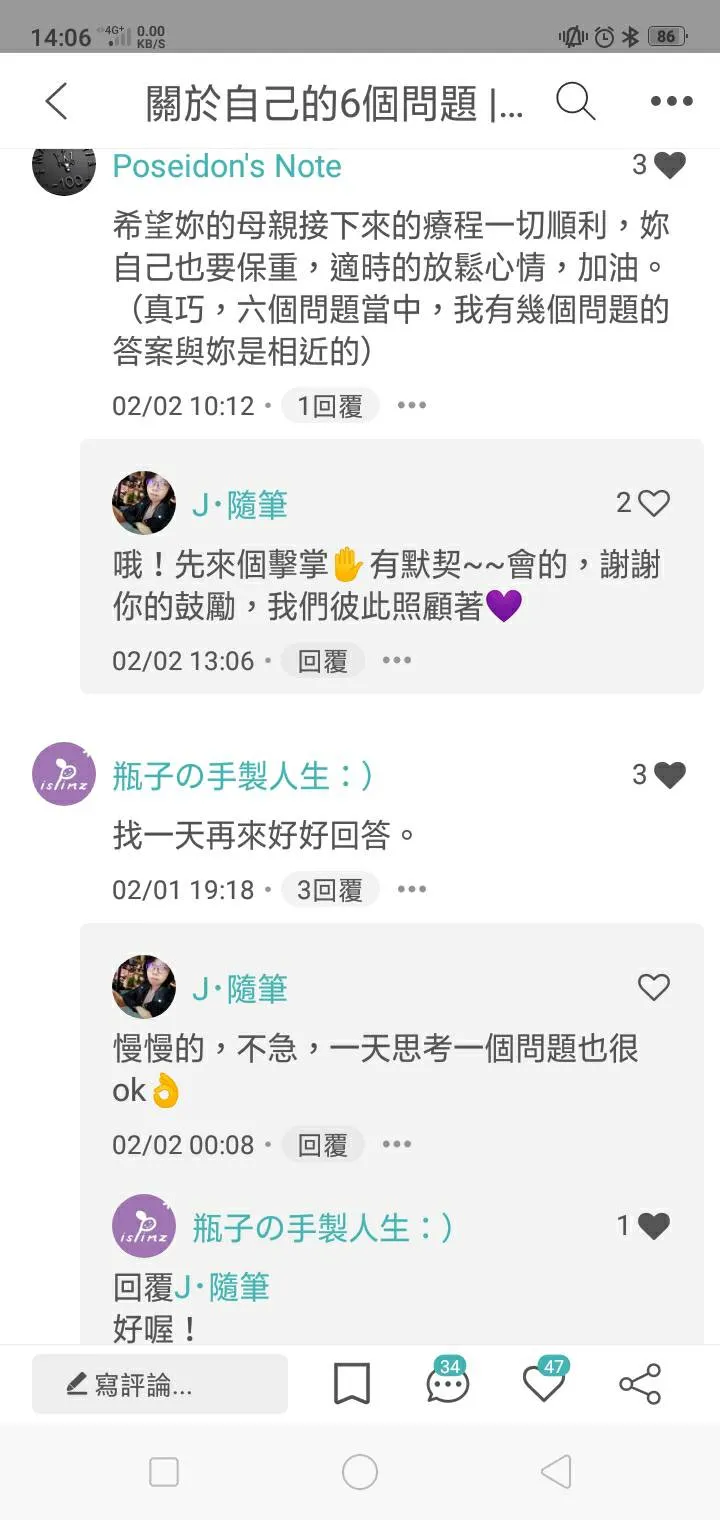Like the article with the 47 heart

pyautogui.click(x=542, y=1385)
